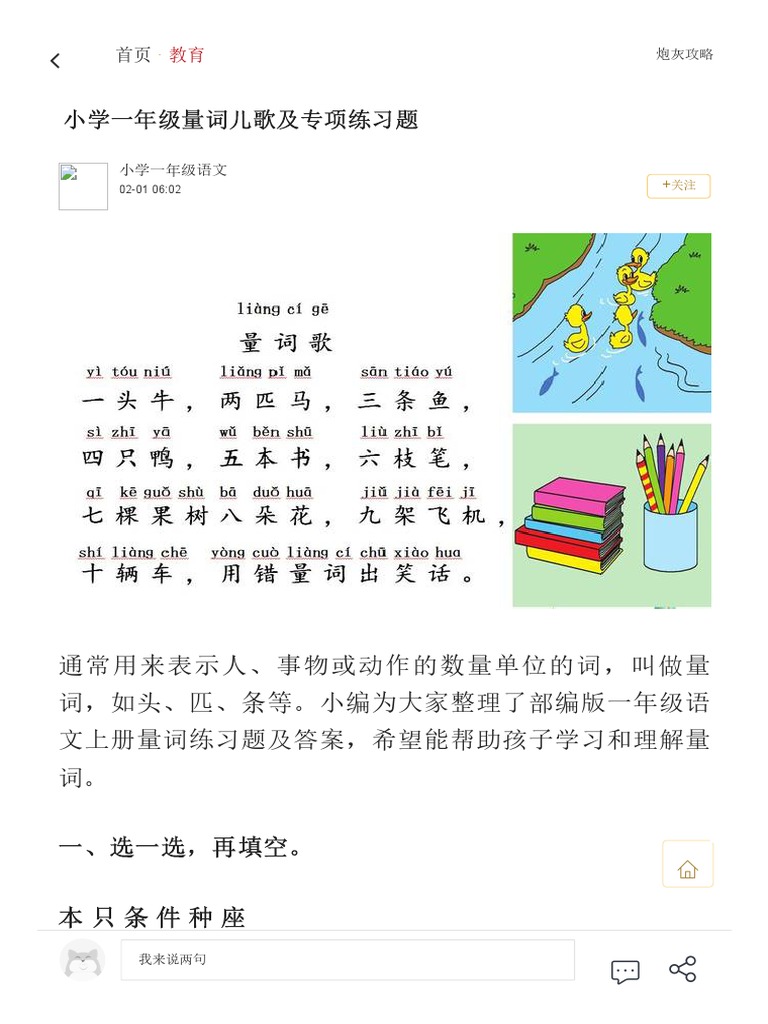Open the 首页 breadcrumb link
The height and width of the screenshot is (1024, 768).
pos(133,55)
